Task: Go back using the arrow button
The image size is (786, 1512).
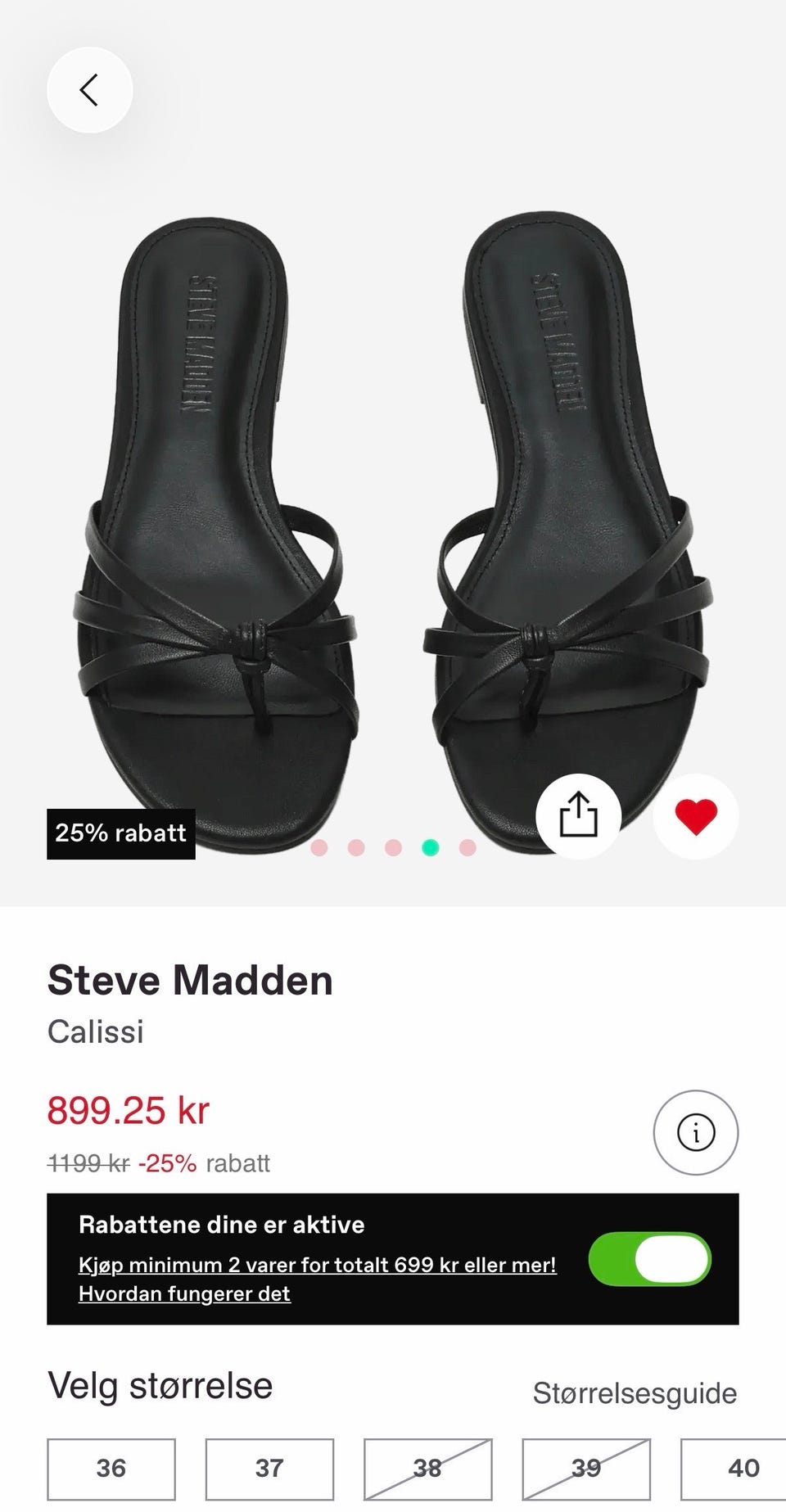Action: [x=90, y=90]
